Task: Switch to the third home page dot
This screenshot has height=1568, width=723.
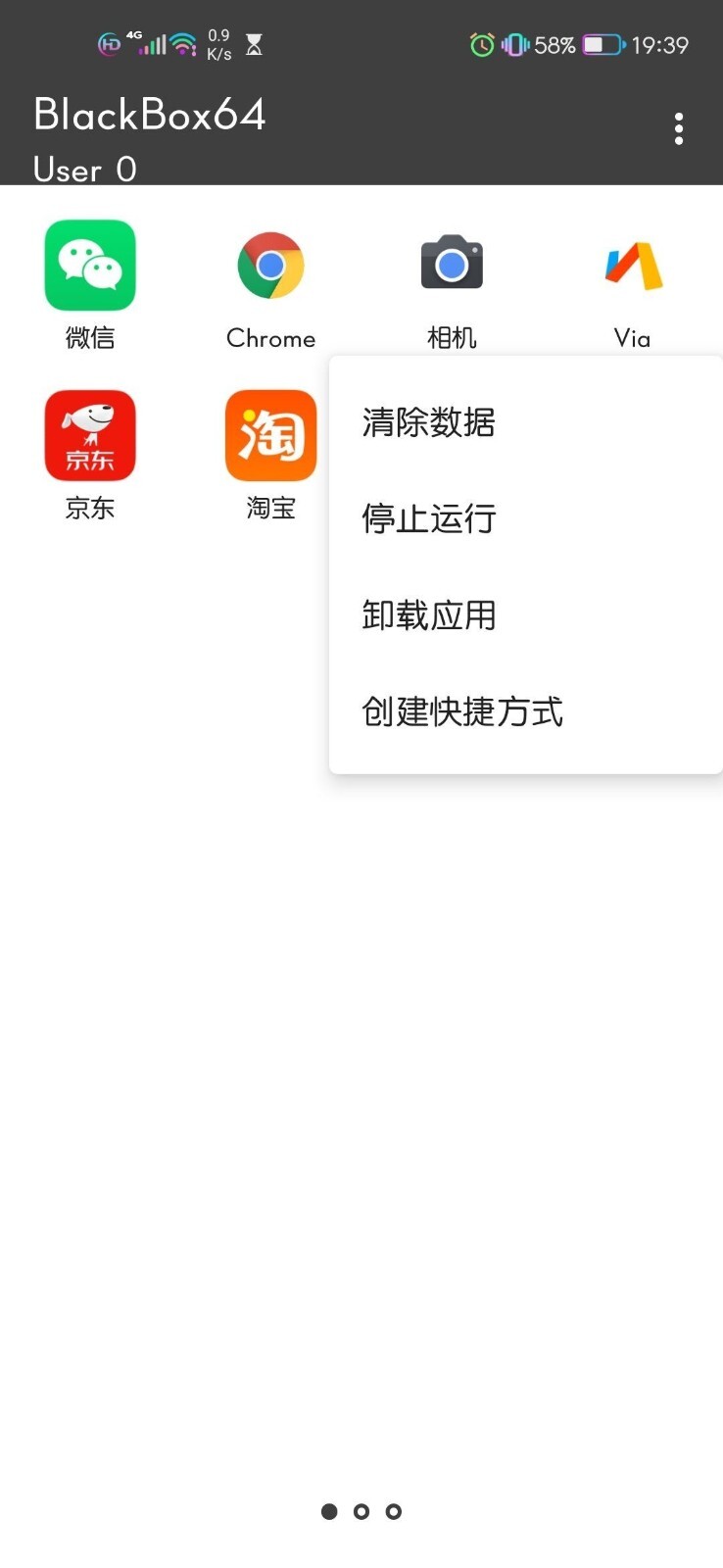Action: tap(392, 1511)
